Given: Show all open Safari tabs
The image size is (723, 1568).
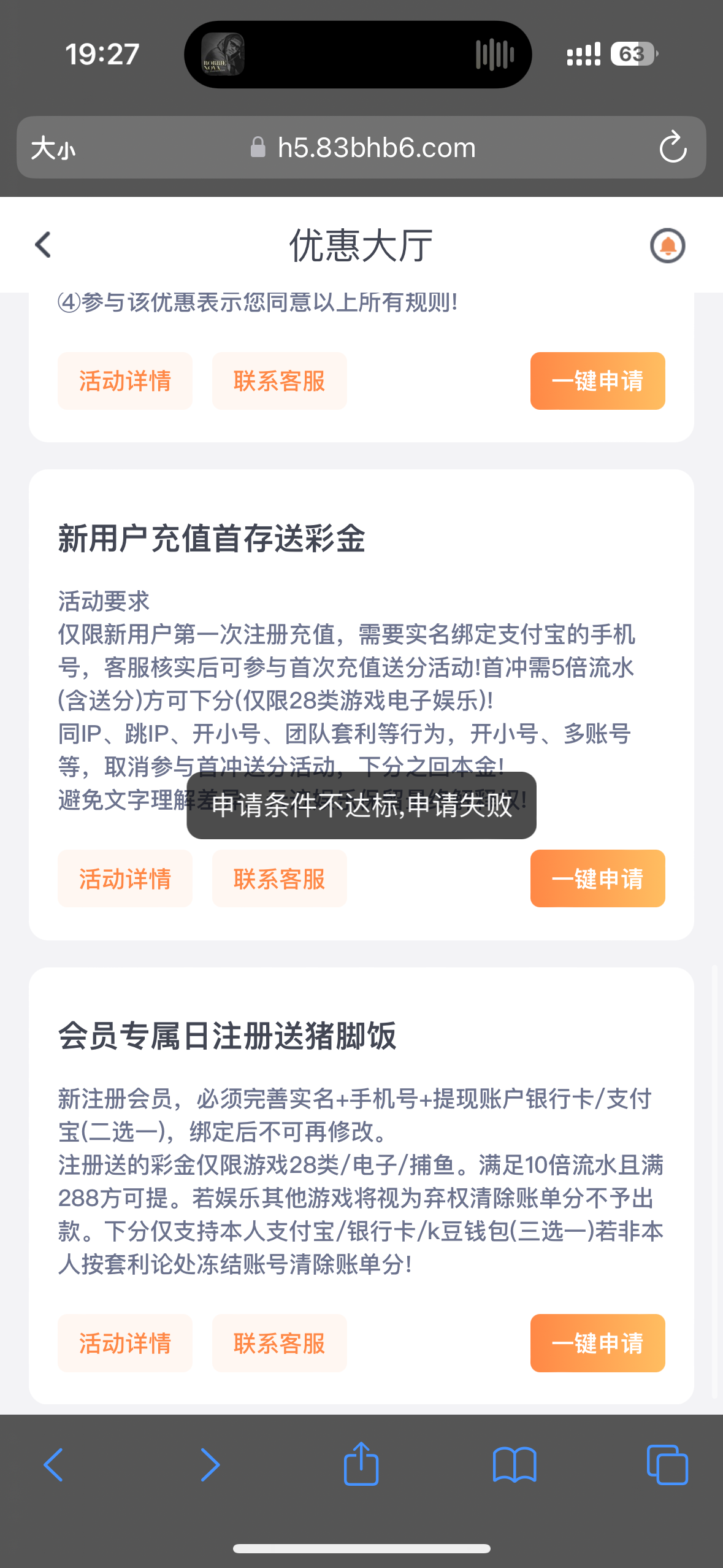Looking at the screenshot, I should [667, 1465].
